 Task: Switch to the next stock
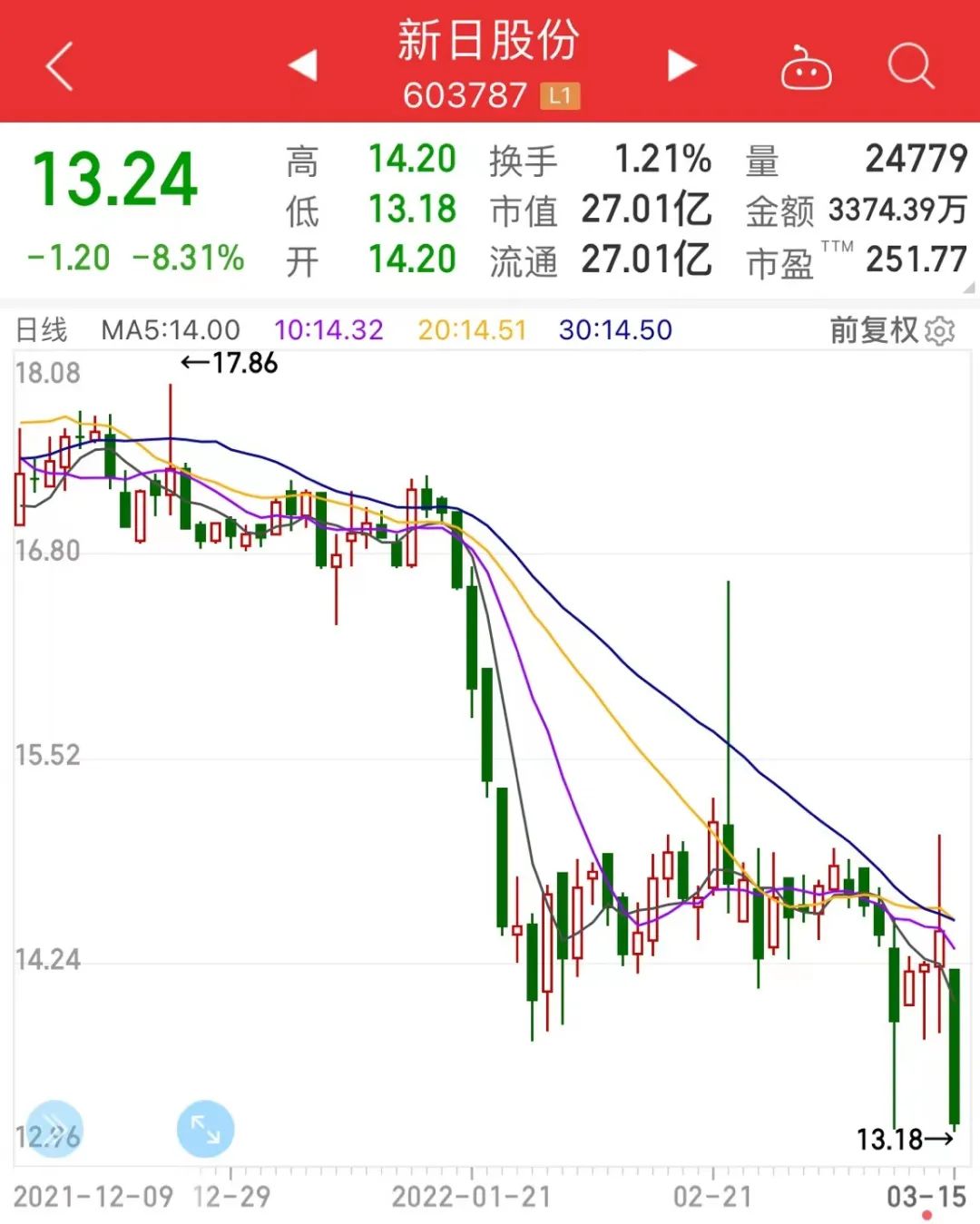[681, 65]
